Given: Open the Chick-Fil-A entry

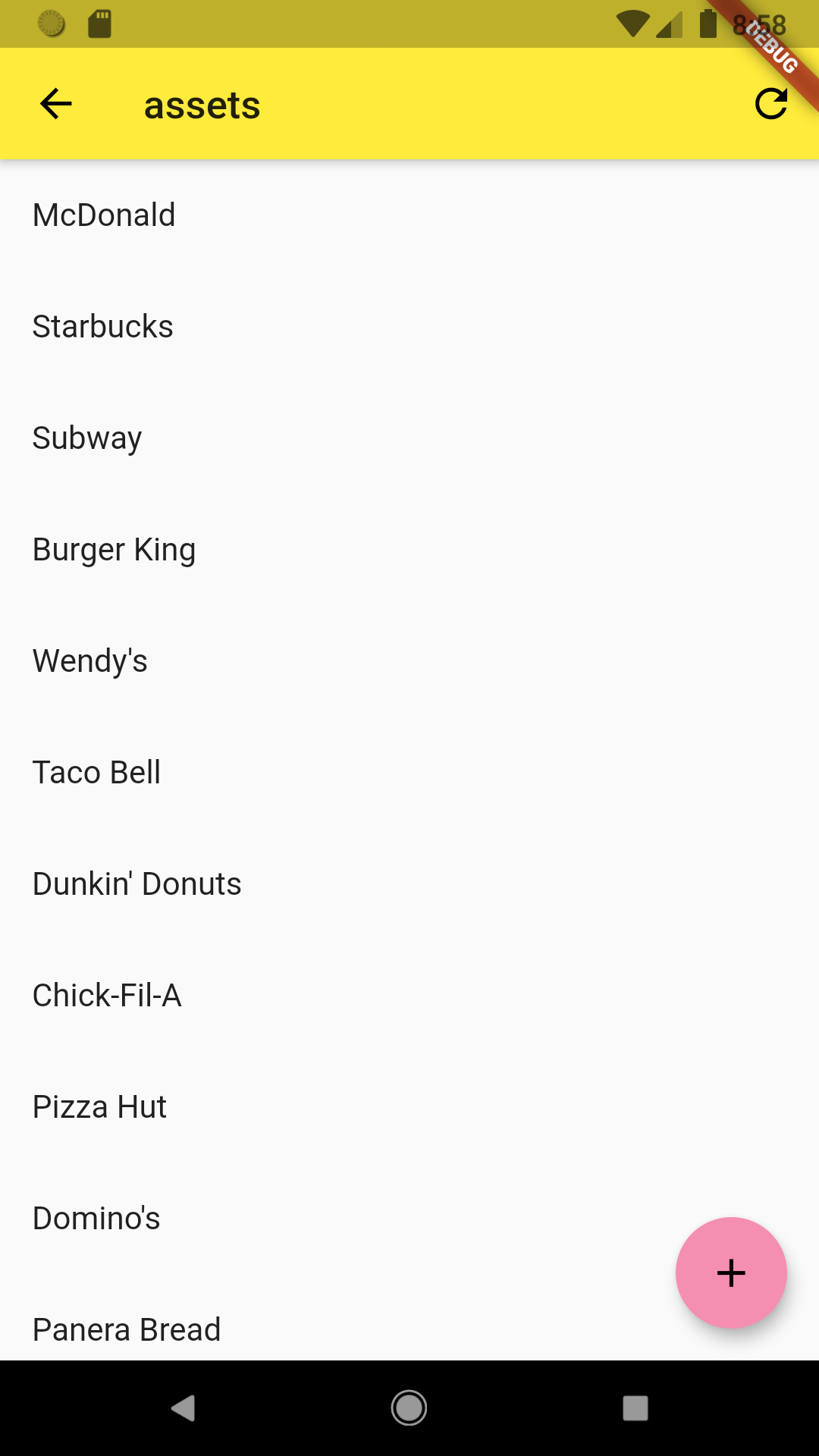Looking at the screenshot, I should click(409, 996).
